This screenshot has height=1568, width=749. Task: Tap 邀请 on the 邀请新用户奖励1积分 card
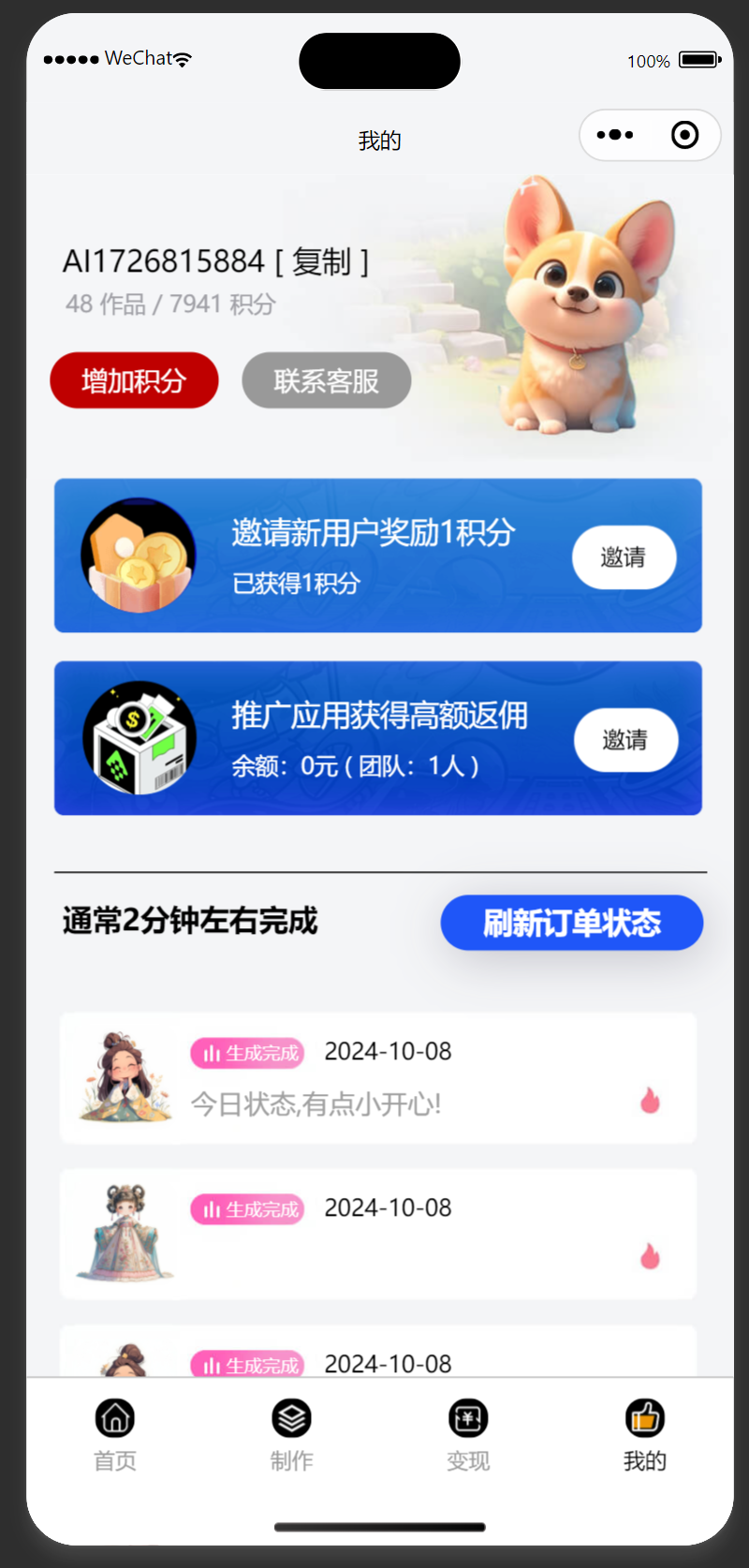pyautogui.click(x=624, y=557)
